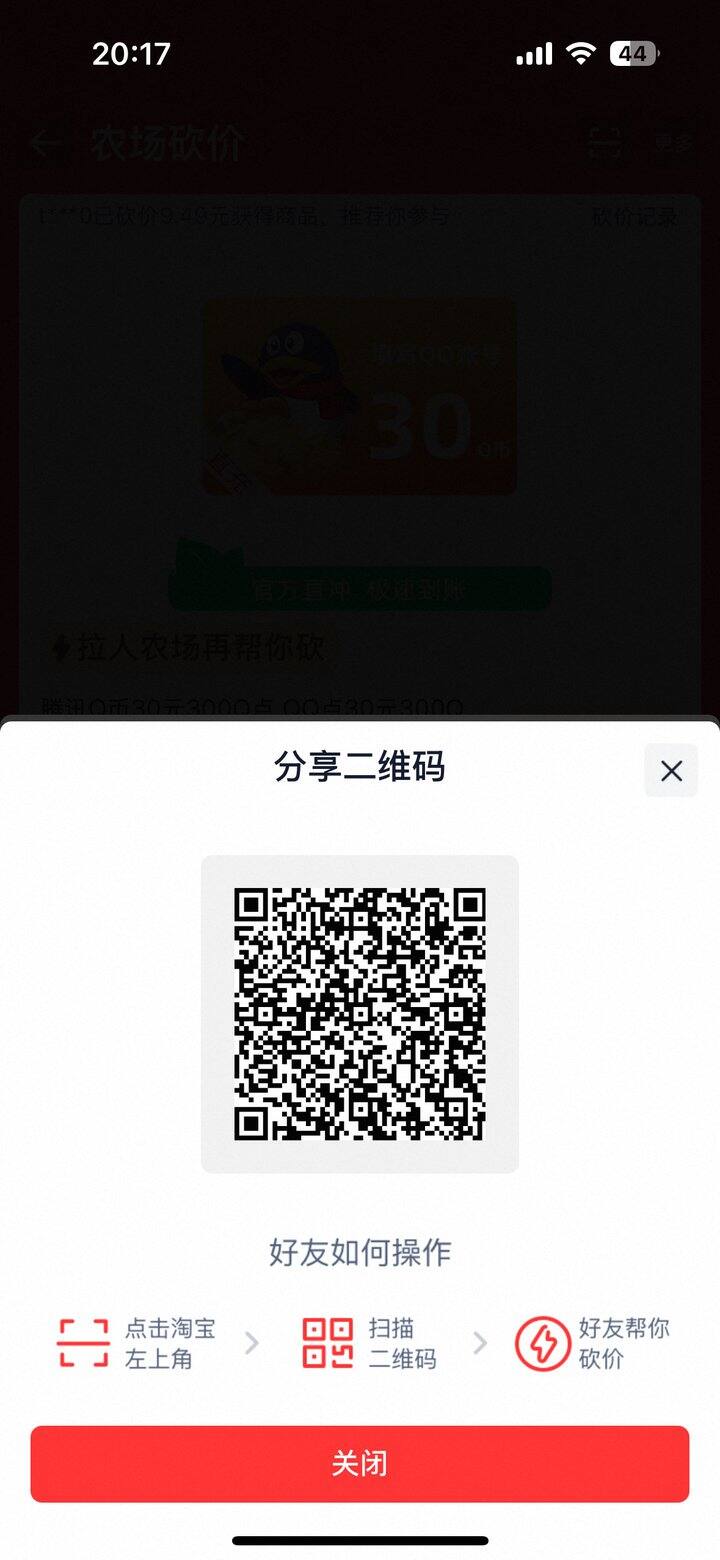Tap the 关闭 button at the bottom
This screenshot has height=1560, width=720.
click(x=360, y=1462)
